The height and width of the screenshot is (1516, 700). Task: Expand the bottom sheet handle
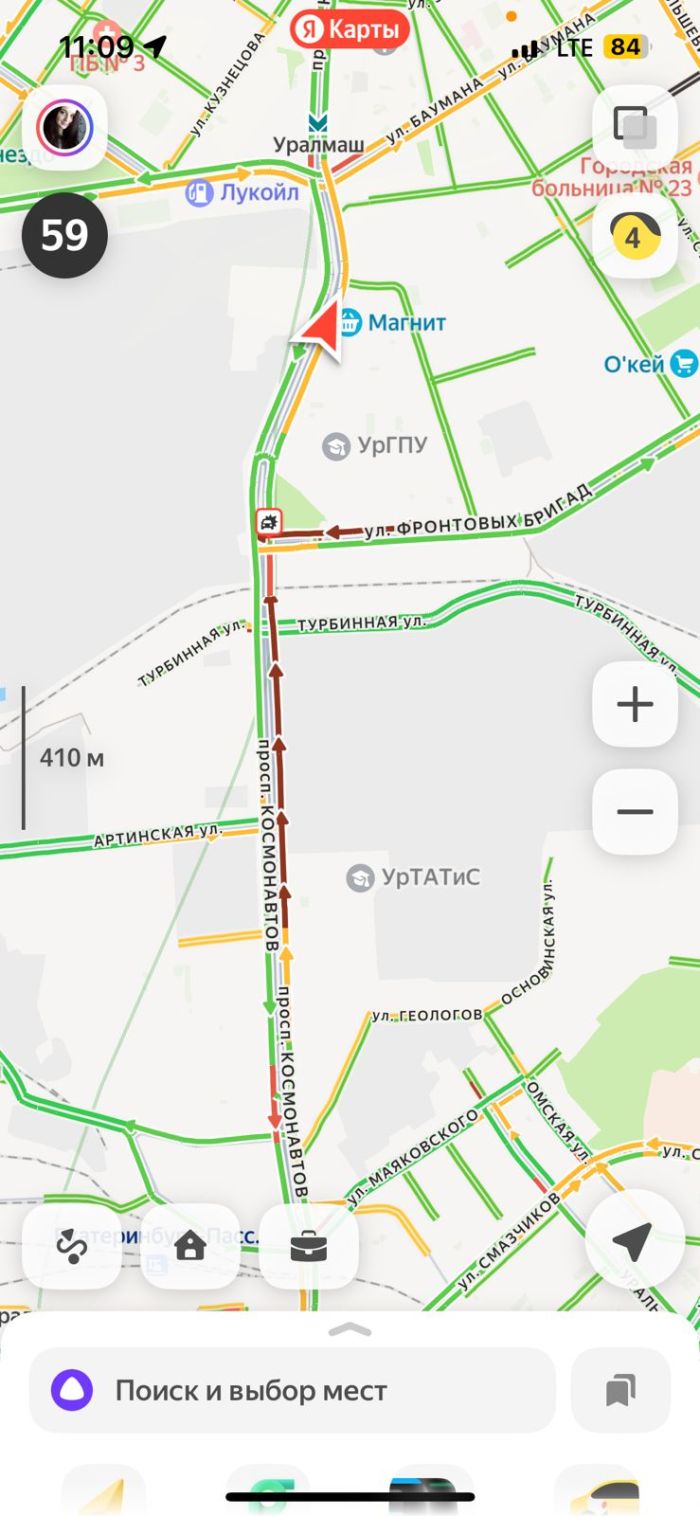tap(350, 1329)
